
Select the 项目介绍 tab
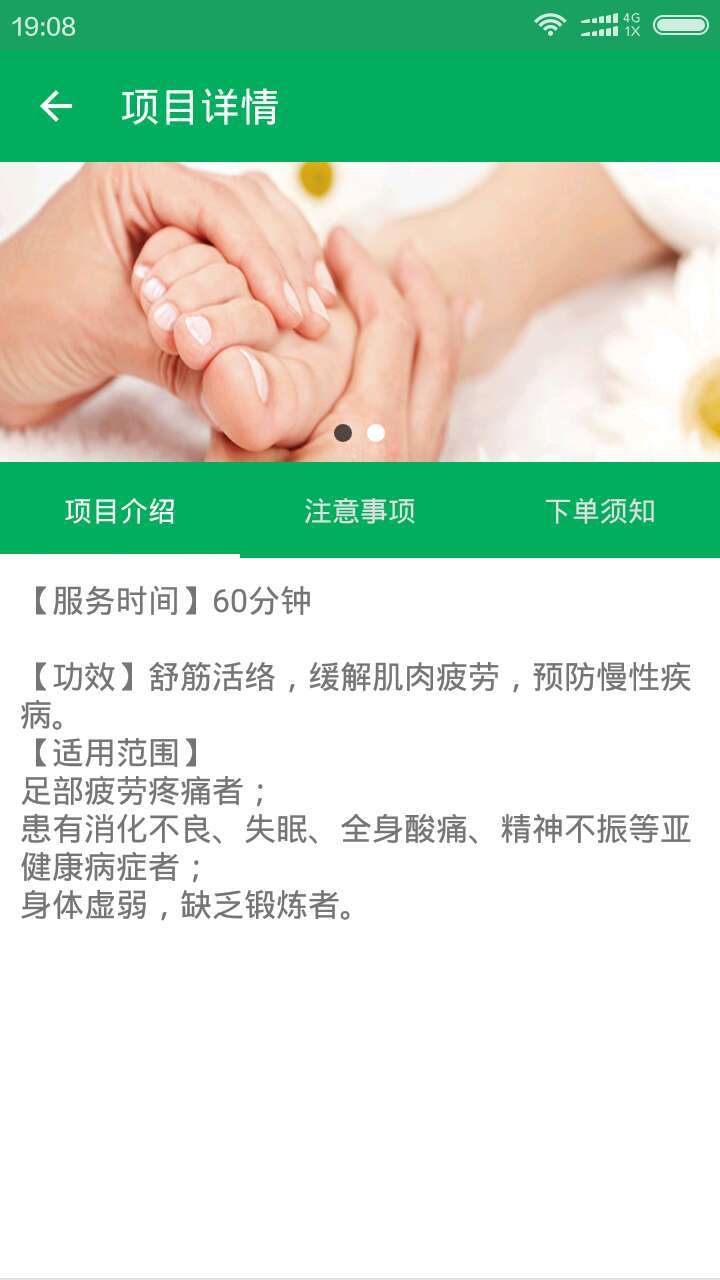click(120, 511)
